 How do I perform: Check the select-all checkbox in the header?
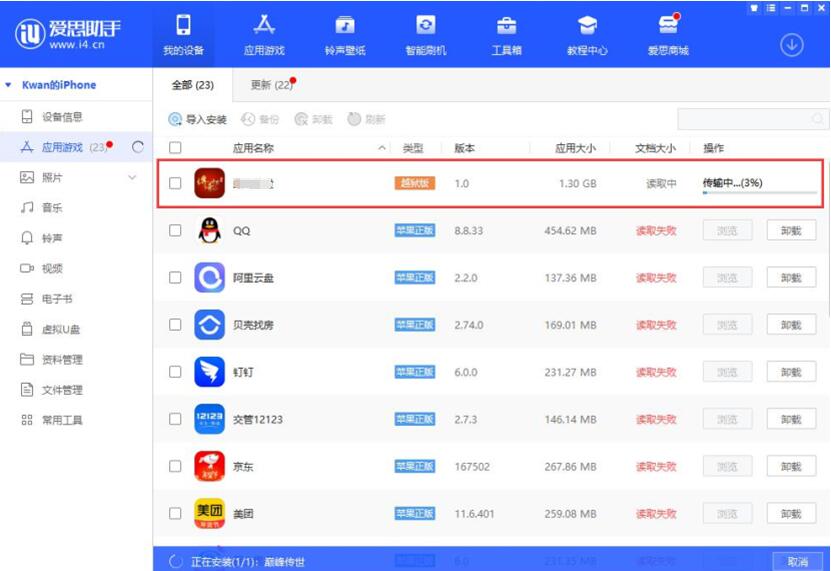click(175, 148)
